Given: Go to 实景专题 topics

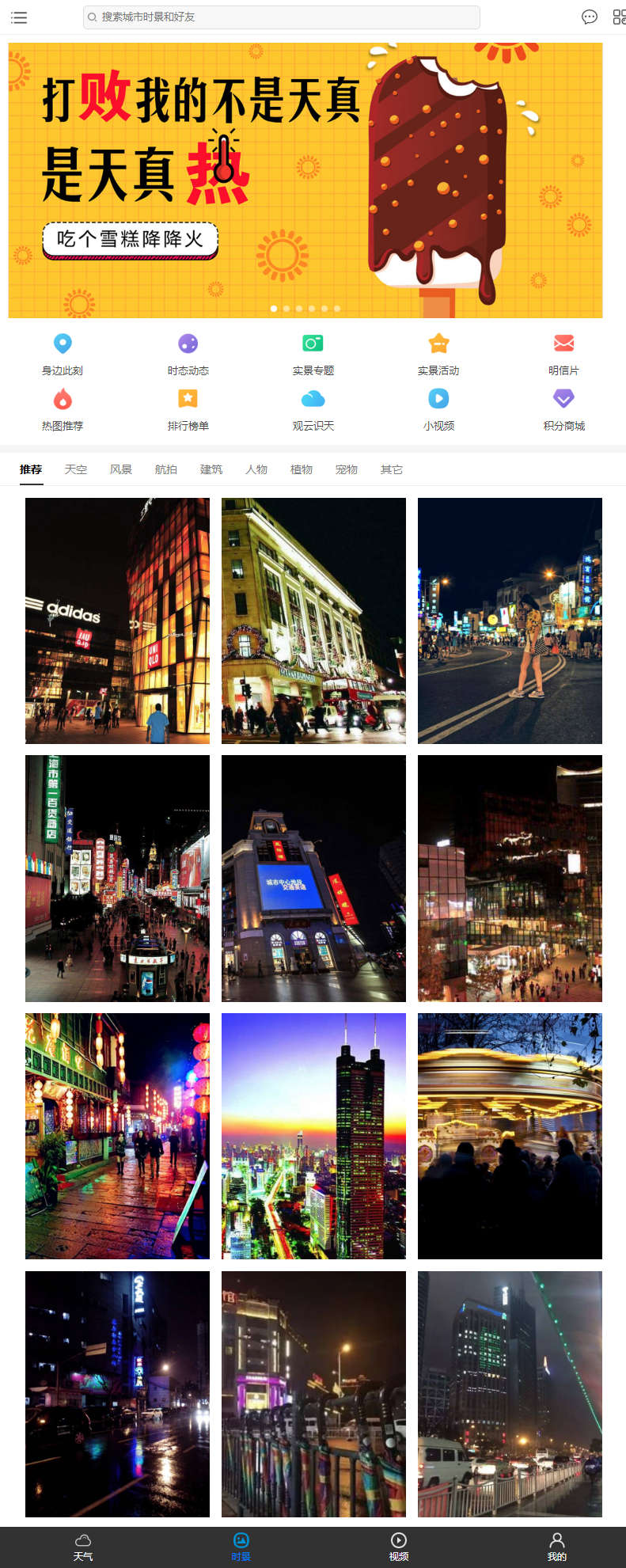Looking at the screenshot, I should (x=313, y=353).
